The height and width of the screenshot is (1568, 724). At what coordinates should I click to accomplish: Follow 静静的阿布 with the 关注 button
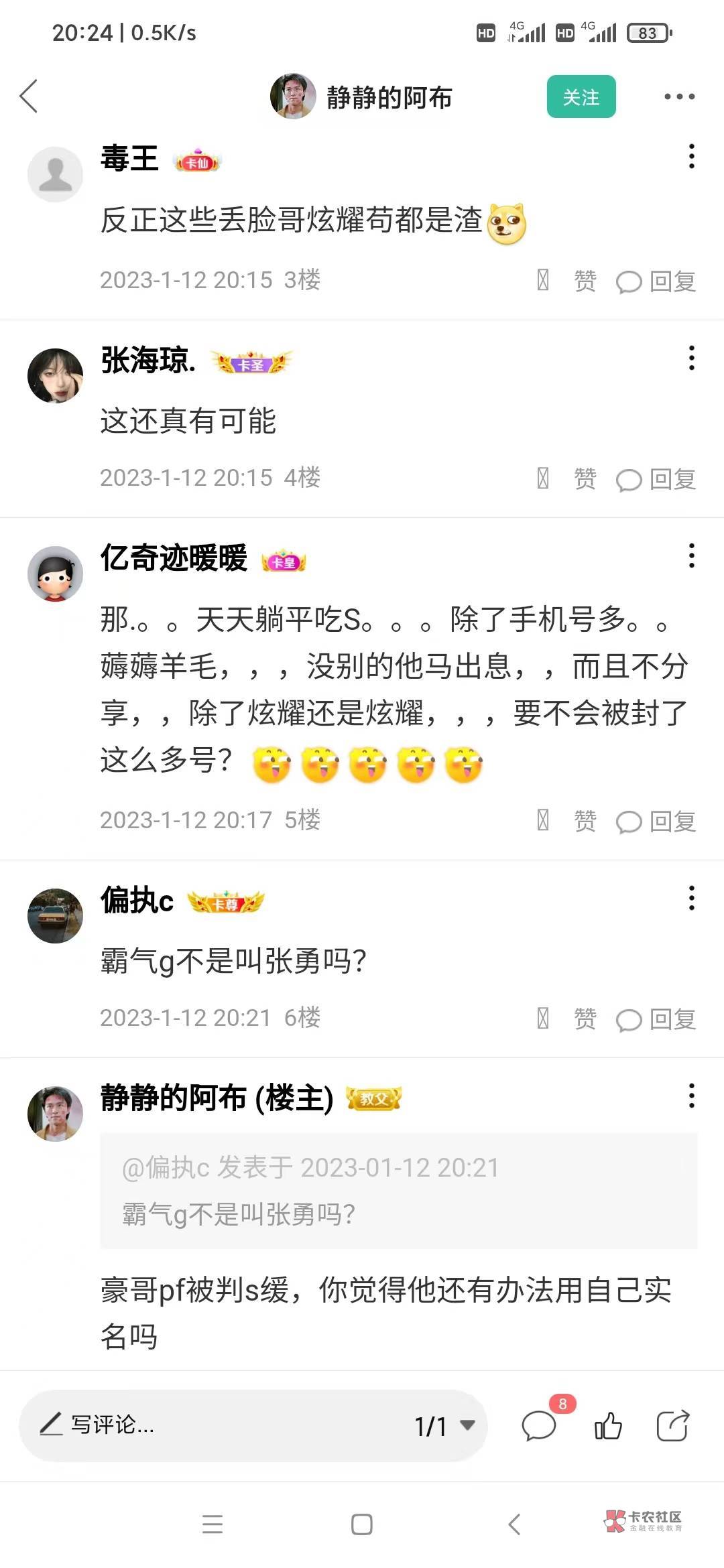pos(581,97)
